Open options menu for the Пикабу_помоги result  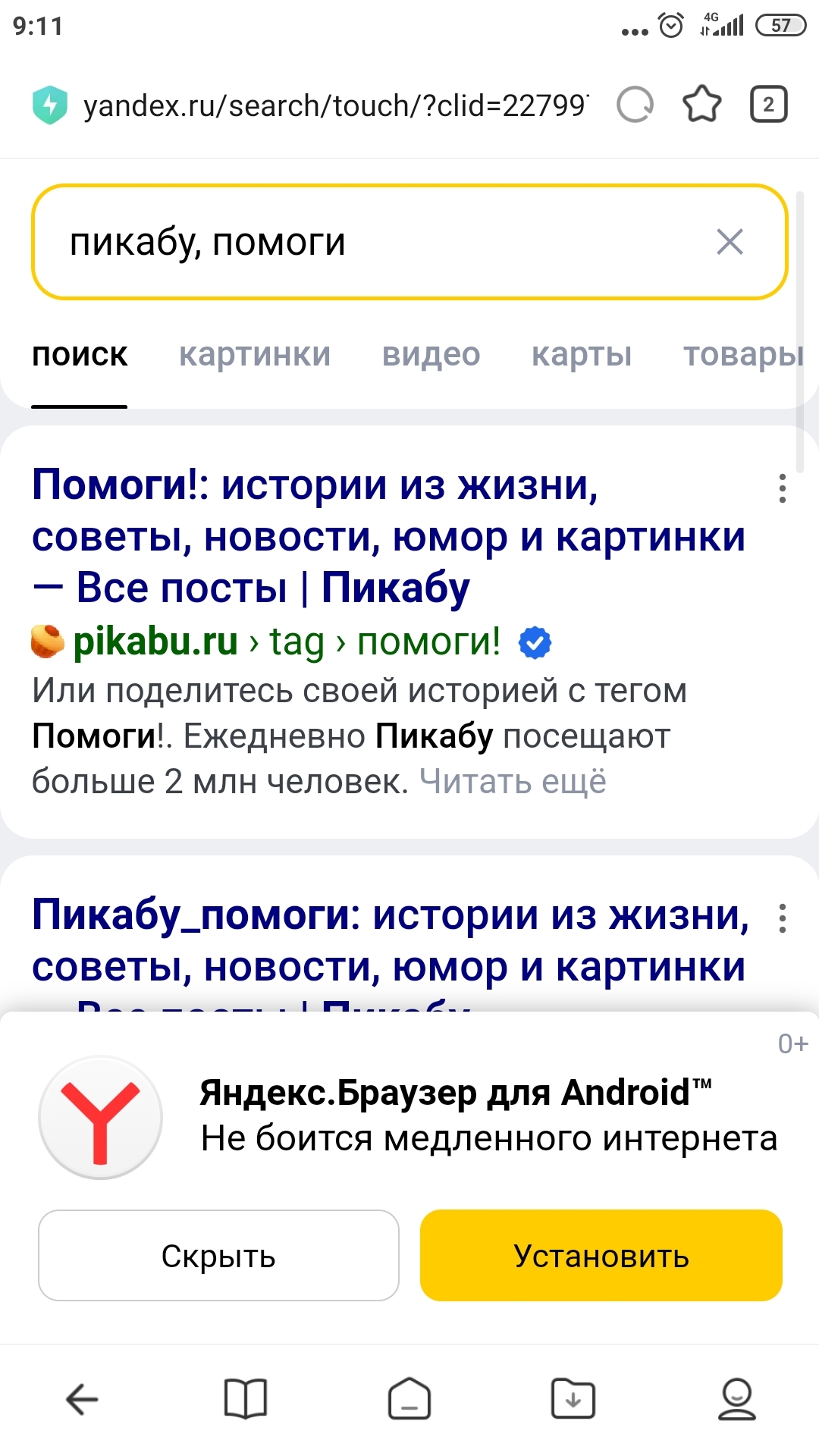pyautogui.click(x=783, y=918)
